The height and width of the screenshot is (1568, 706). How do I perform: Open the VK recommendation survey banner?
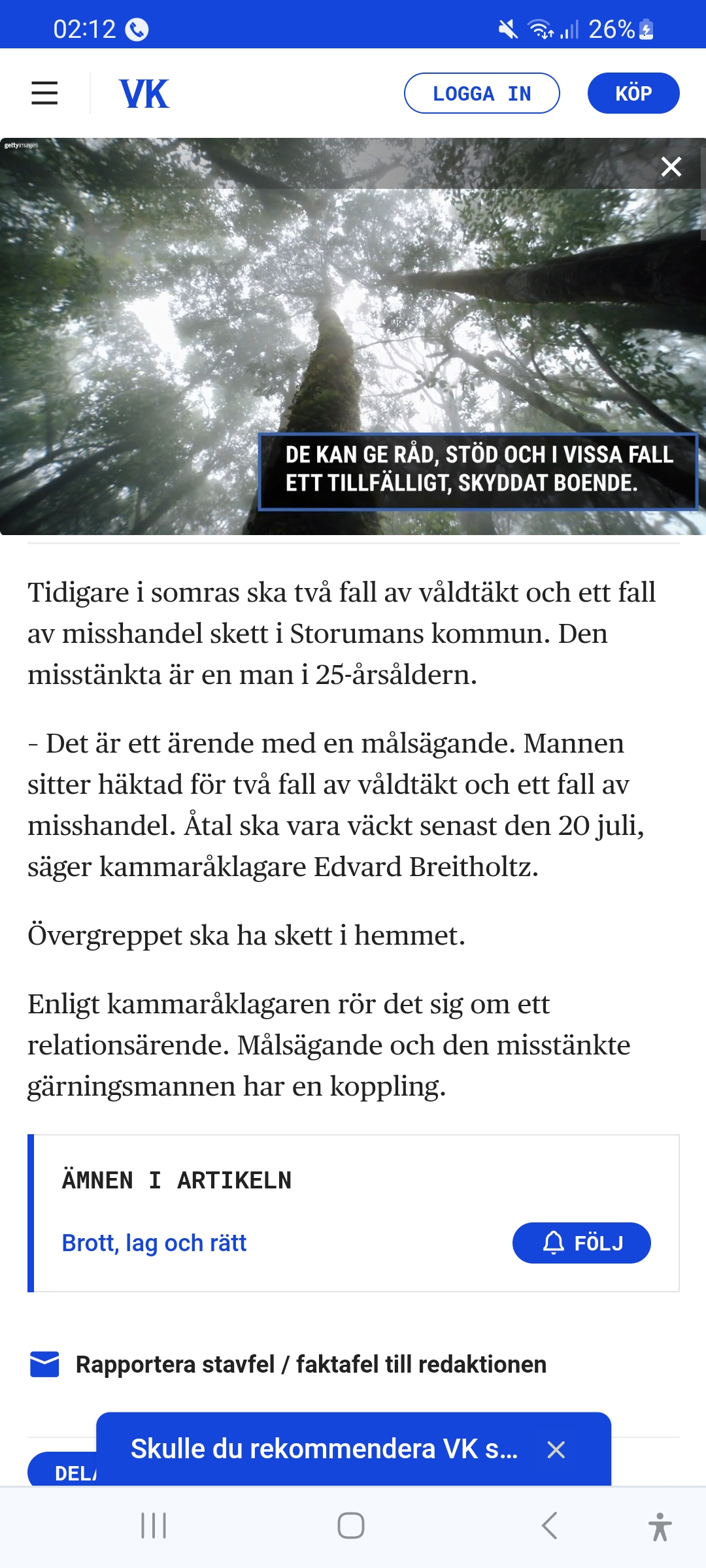pos(324,1449)
